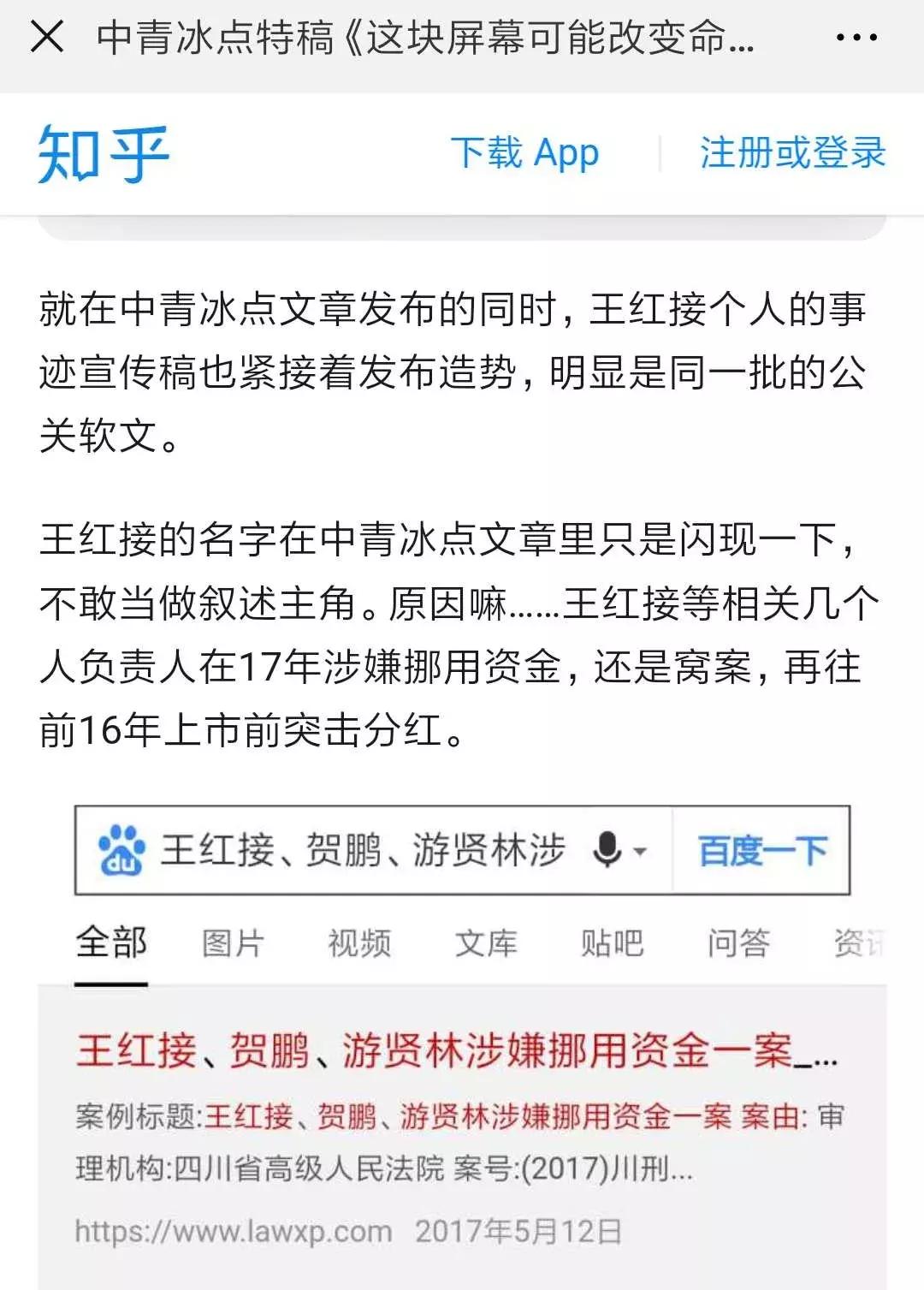
Task: Stay on the 全部 tab
Action: [x=111, y=942]
